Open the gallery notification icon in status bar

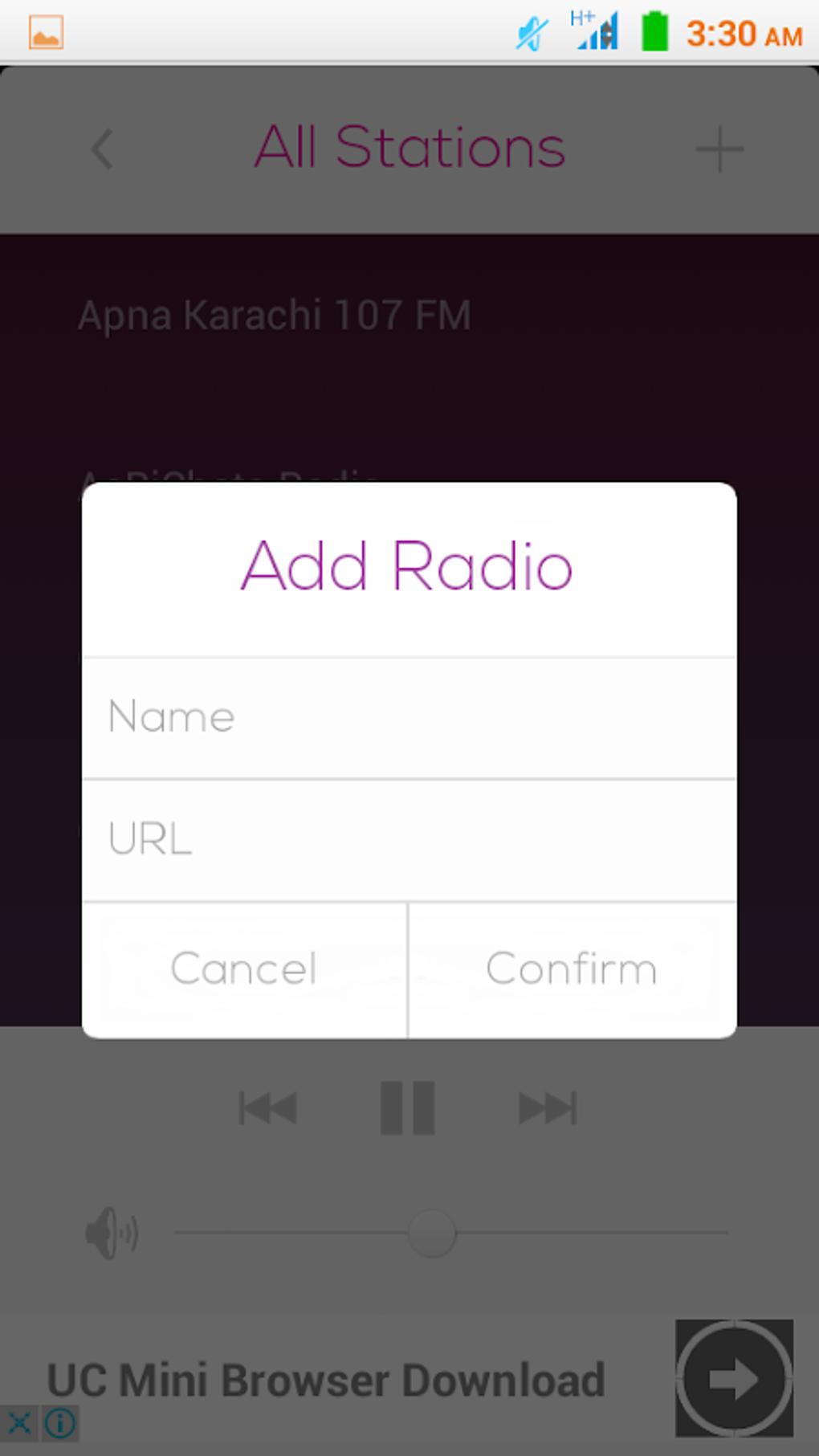[x=45, y=33]
